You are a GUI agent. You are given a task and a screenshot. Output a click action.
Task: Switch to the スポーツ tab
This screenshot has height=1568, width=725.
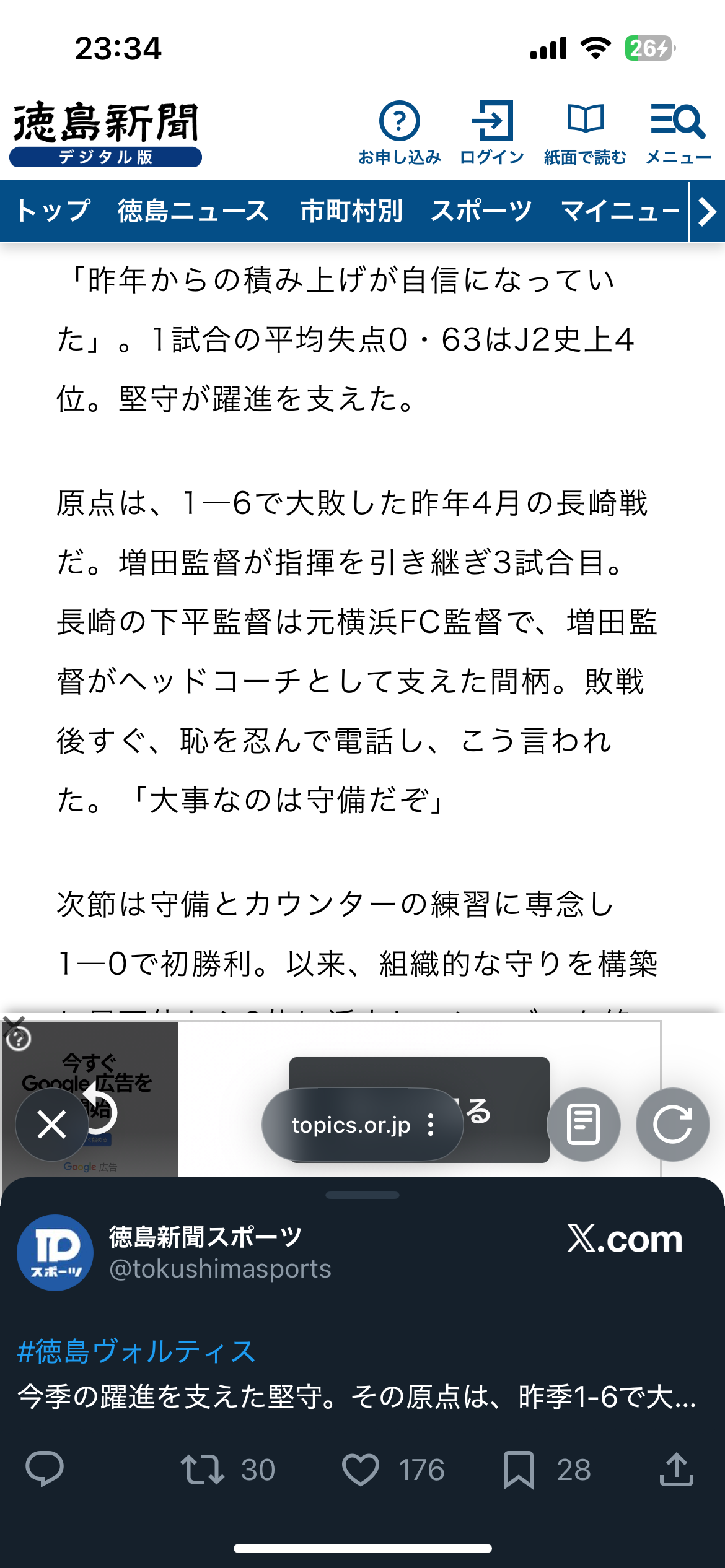click(481, 211)
